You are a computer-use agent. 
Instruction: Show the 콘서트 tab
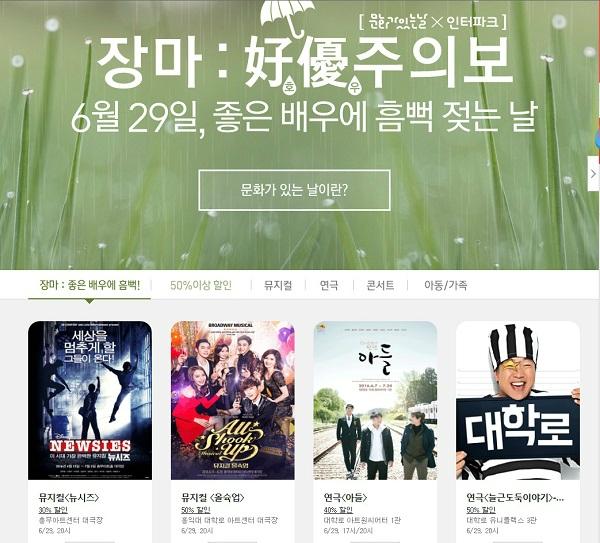point(380,285)
